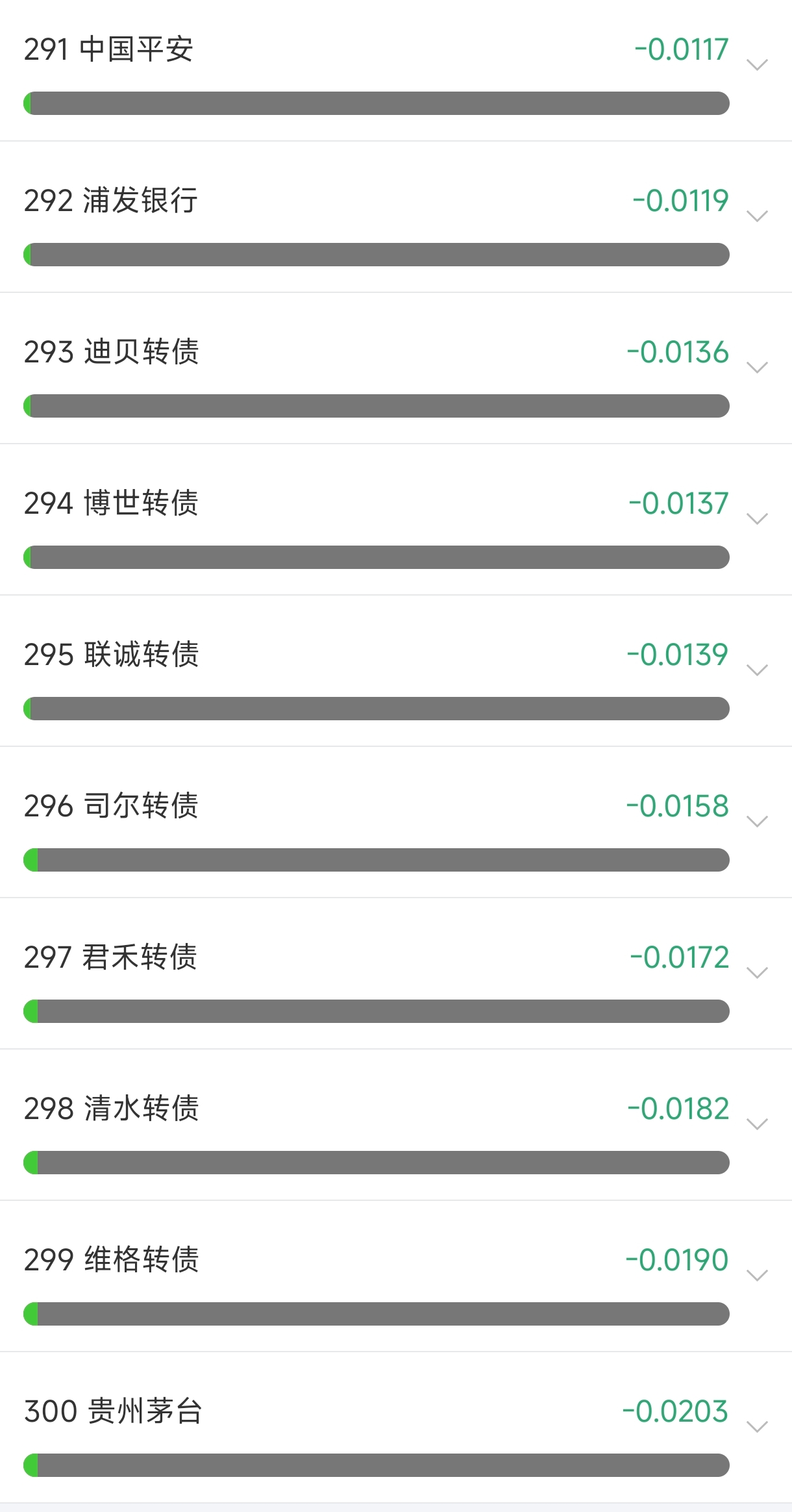Expand the 292 浦发银行 row chevron

pos(757,216)
